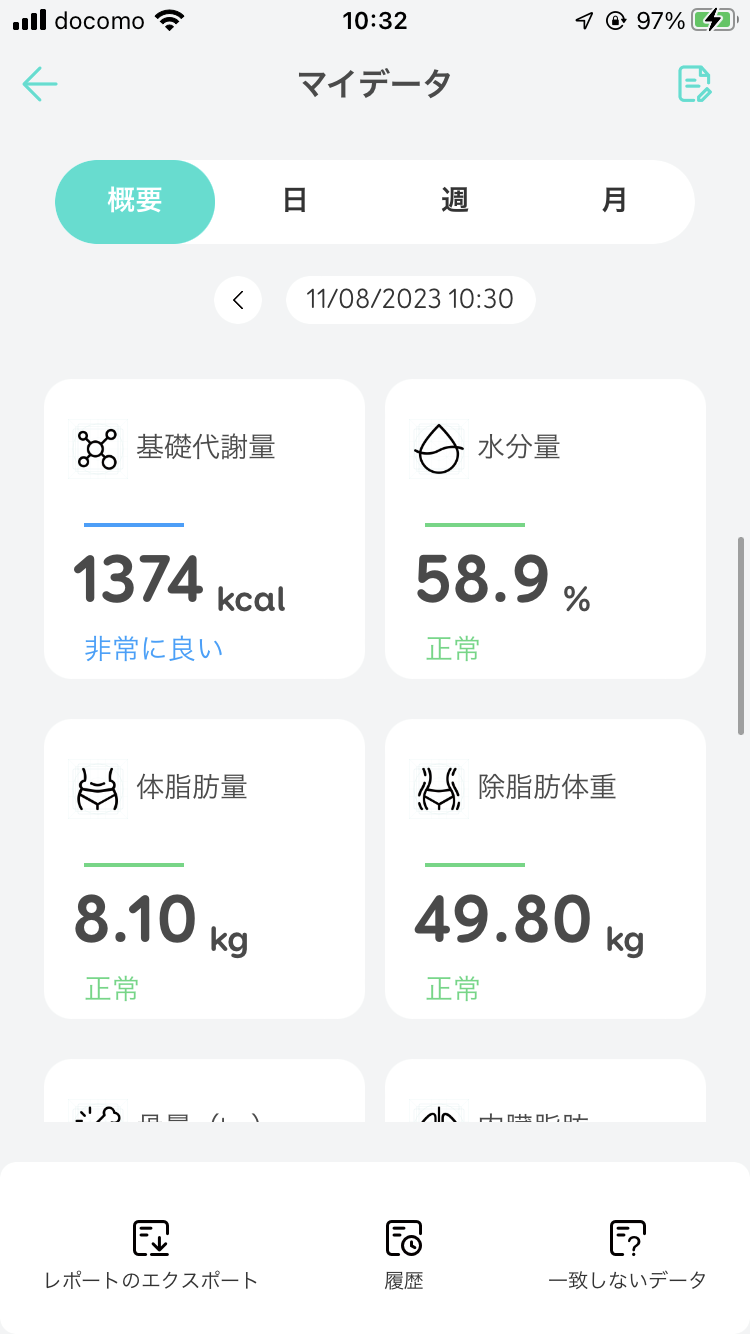Open 履歴 history
Viewport: 750px width, 1334px height.
404,1255
